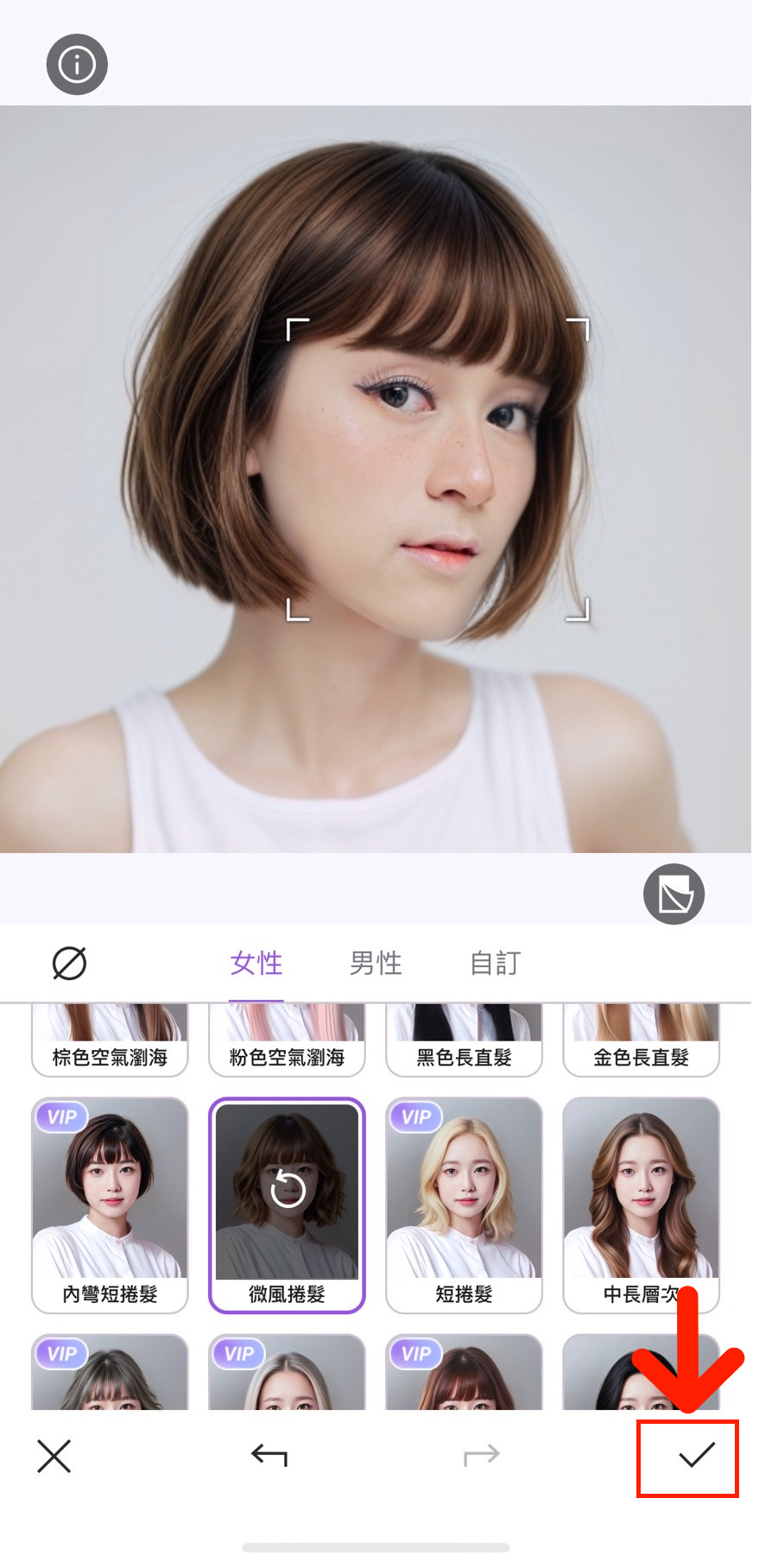
Task: Open the 女性 hairstyle category
Action: coord(256,964)
